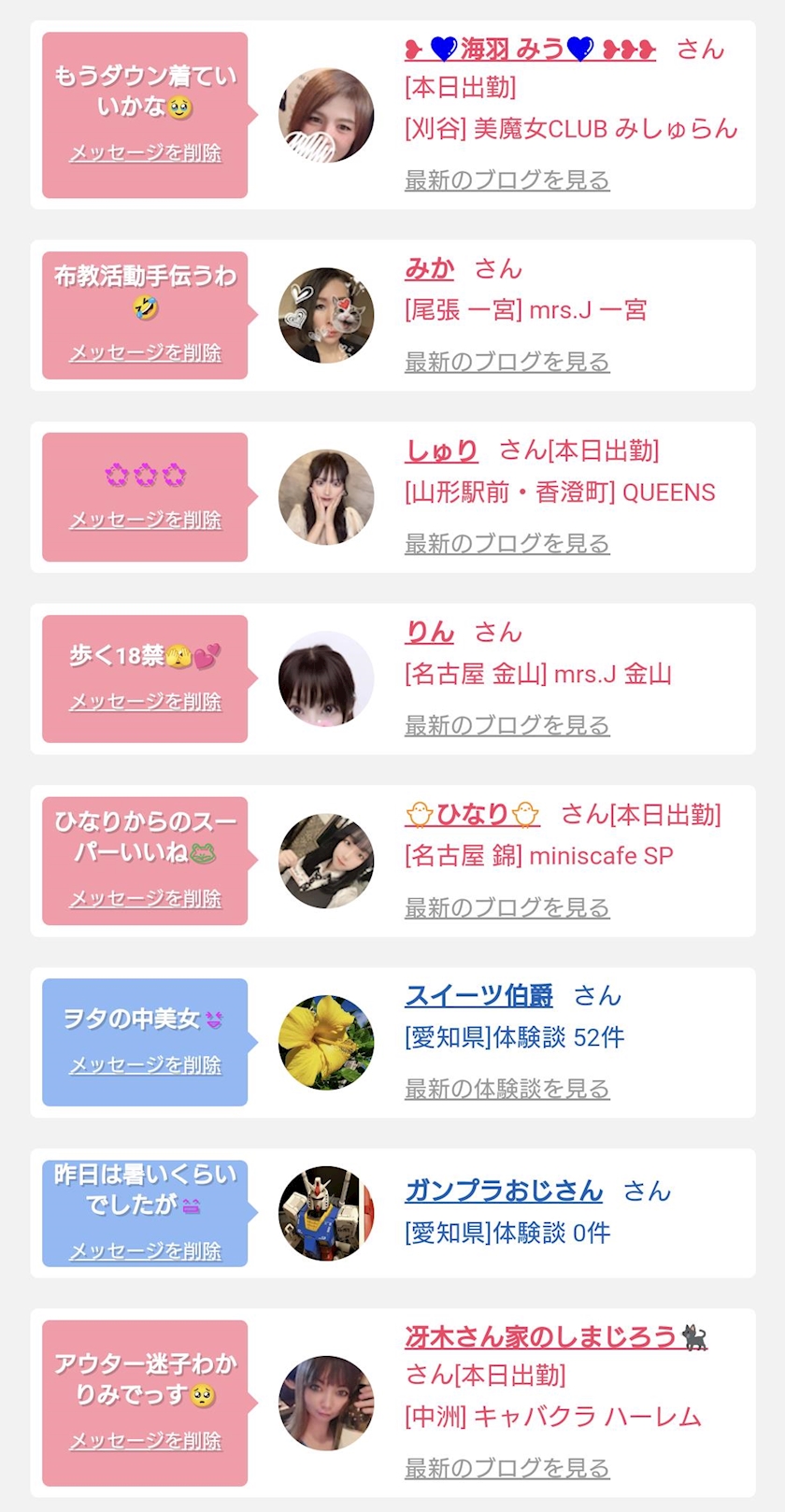This screenshot has height=1512, width=785.
Task: Delete the ヲタの中美女 message
Action: pyautogui.click(x=145, y=1064)
